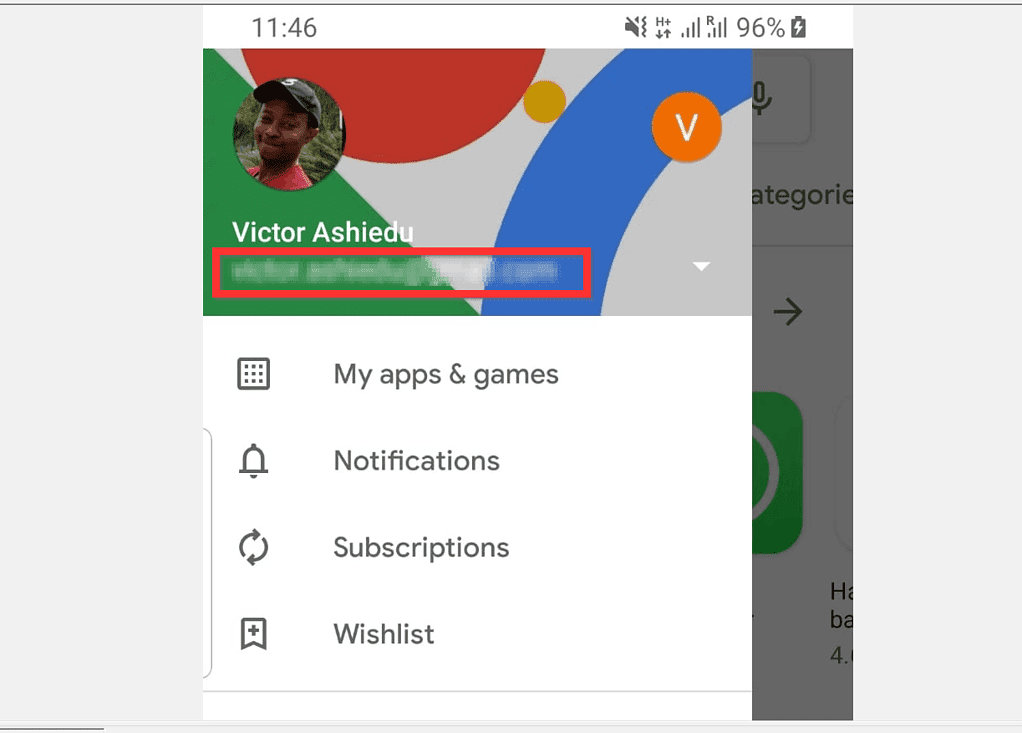Screen dimensions: 1022x733
Task: Switch to the orange V account
Action: (686, 127)
